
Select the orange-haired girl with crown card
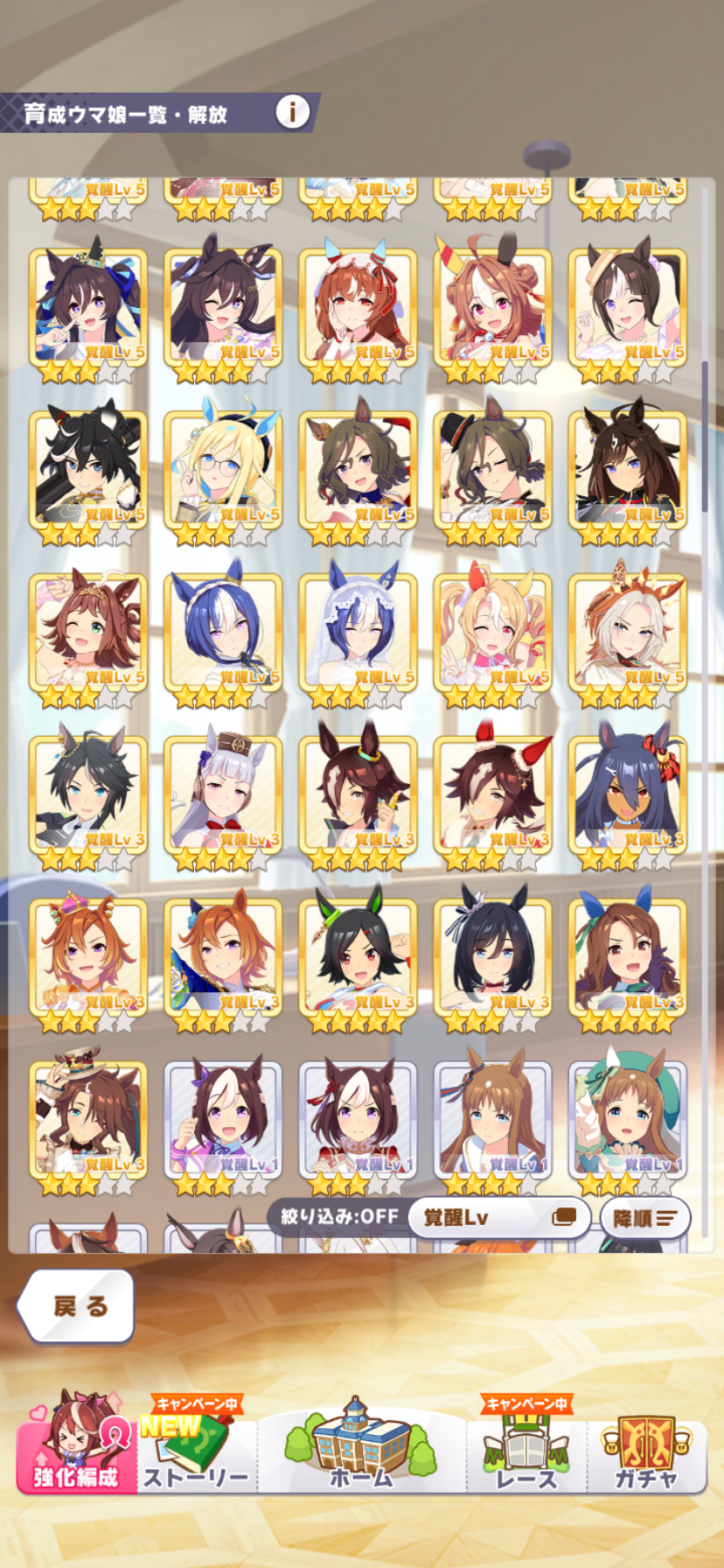[x=87, y=957]
